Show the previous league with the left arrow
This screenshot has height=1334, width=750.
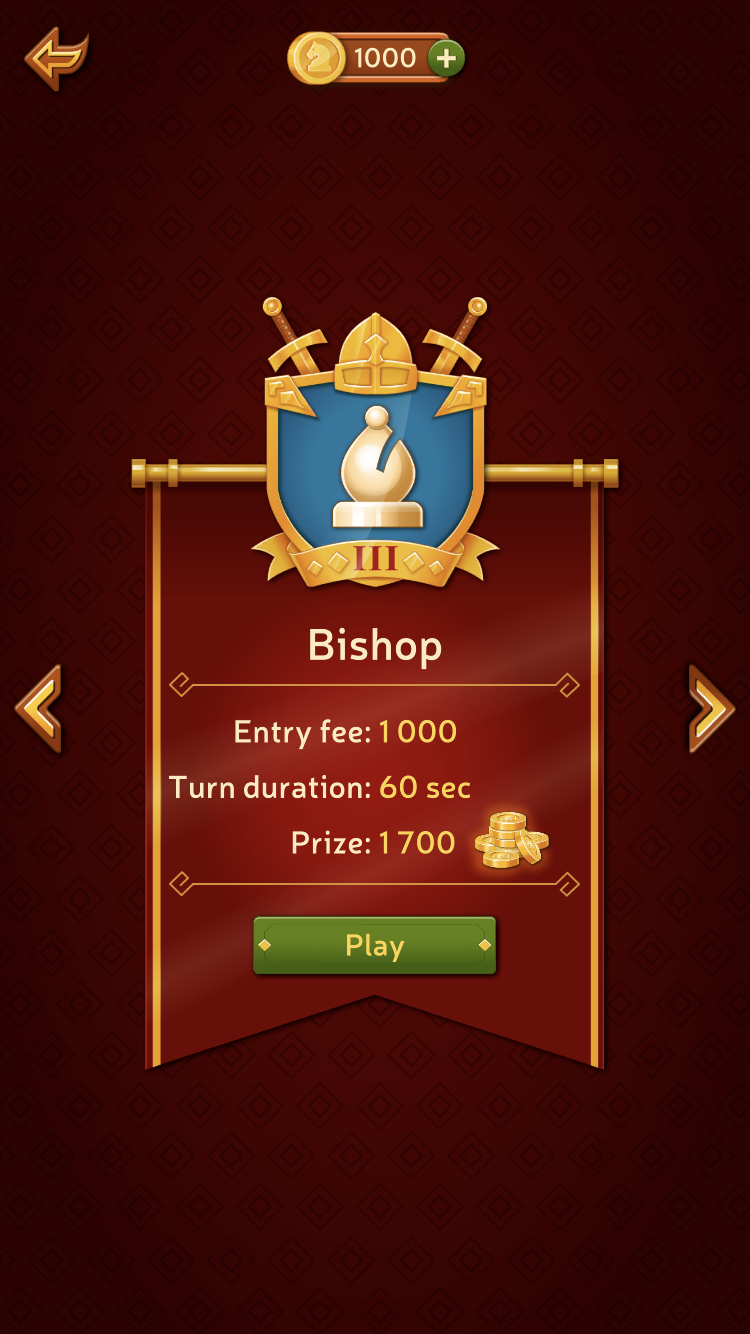point(40,708)
